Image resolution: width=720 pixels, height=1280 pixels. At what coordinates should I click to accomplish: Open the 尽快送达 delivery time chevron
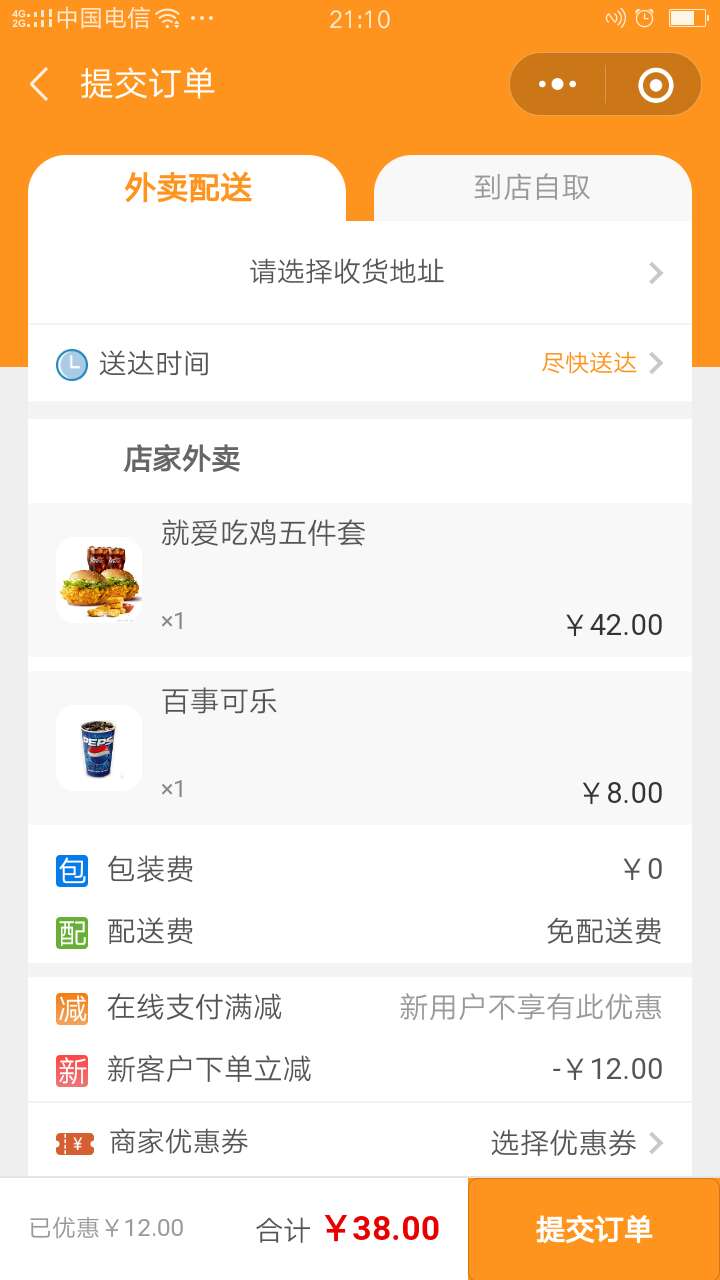click(598, 363)
